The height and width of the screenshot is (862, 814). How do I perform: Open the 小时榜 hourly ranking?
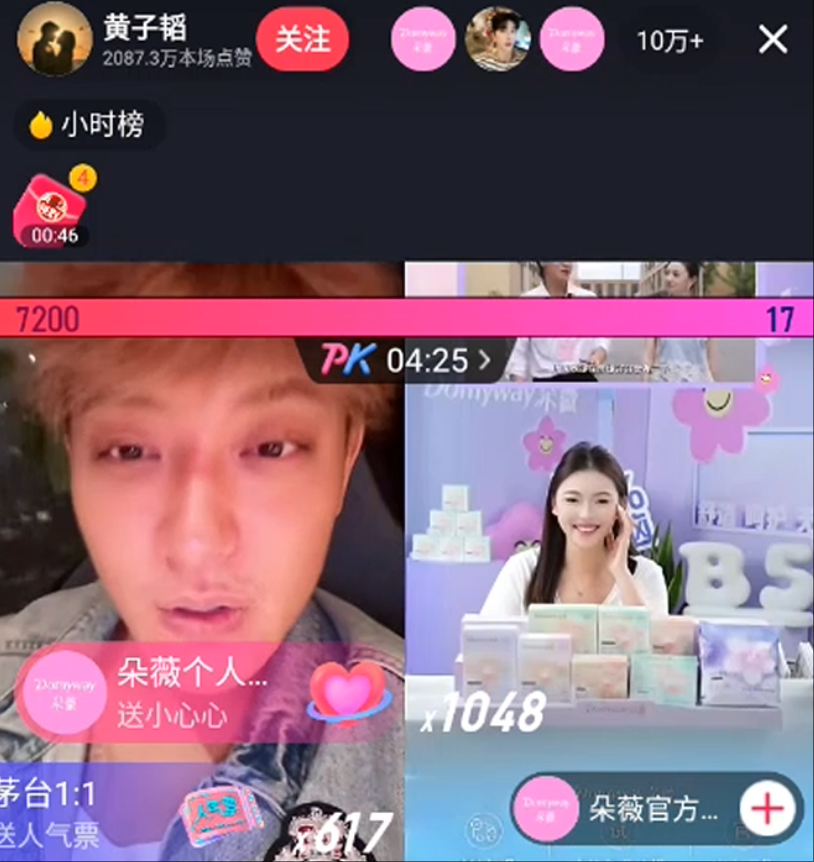click(x=88, y=125)
